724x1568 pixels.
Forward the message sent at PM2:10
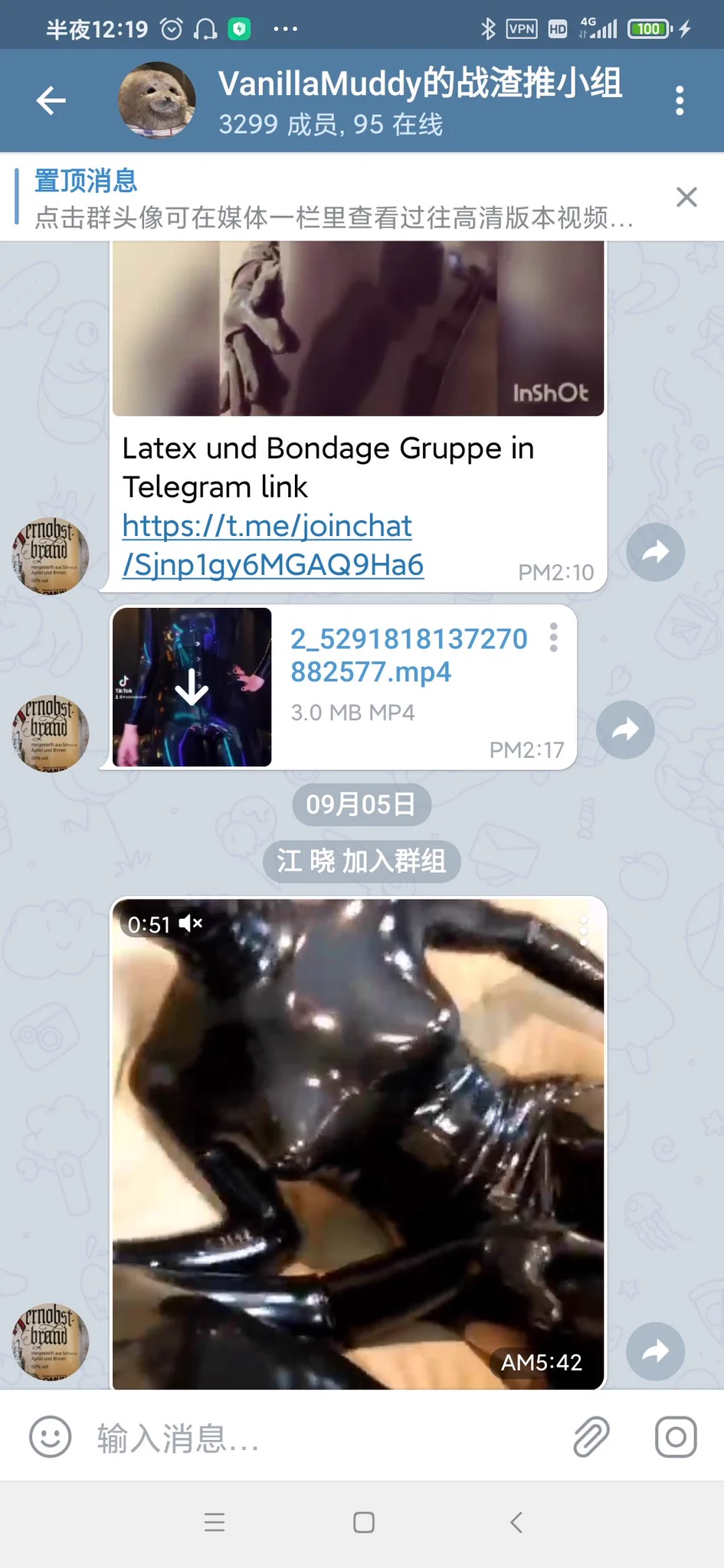pos(655,552)
